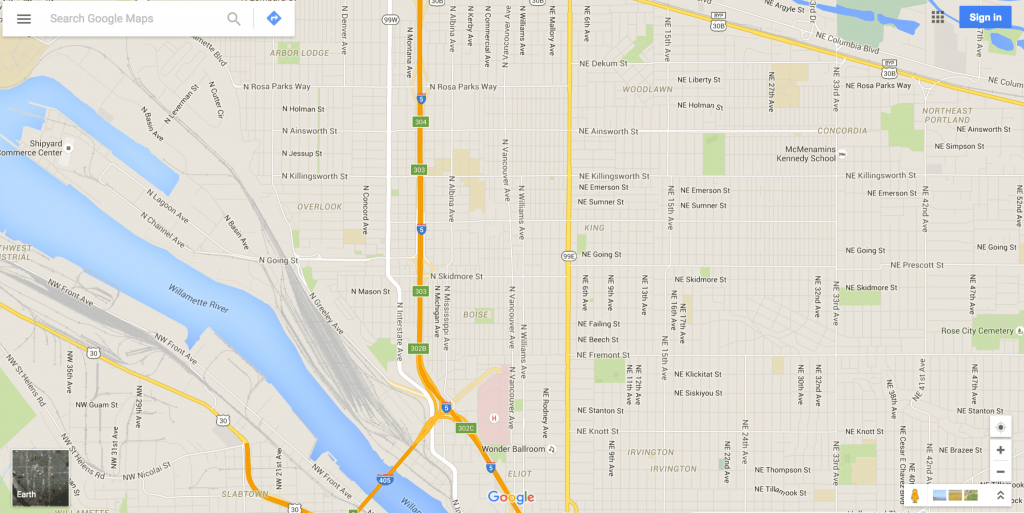This screenshot has height=513, width=1024.
Task: Open the hamburger menu
Action: 24,19
